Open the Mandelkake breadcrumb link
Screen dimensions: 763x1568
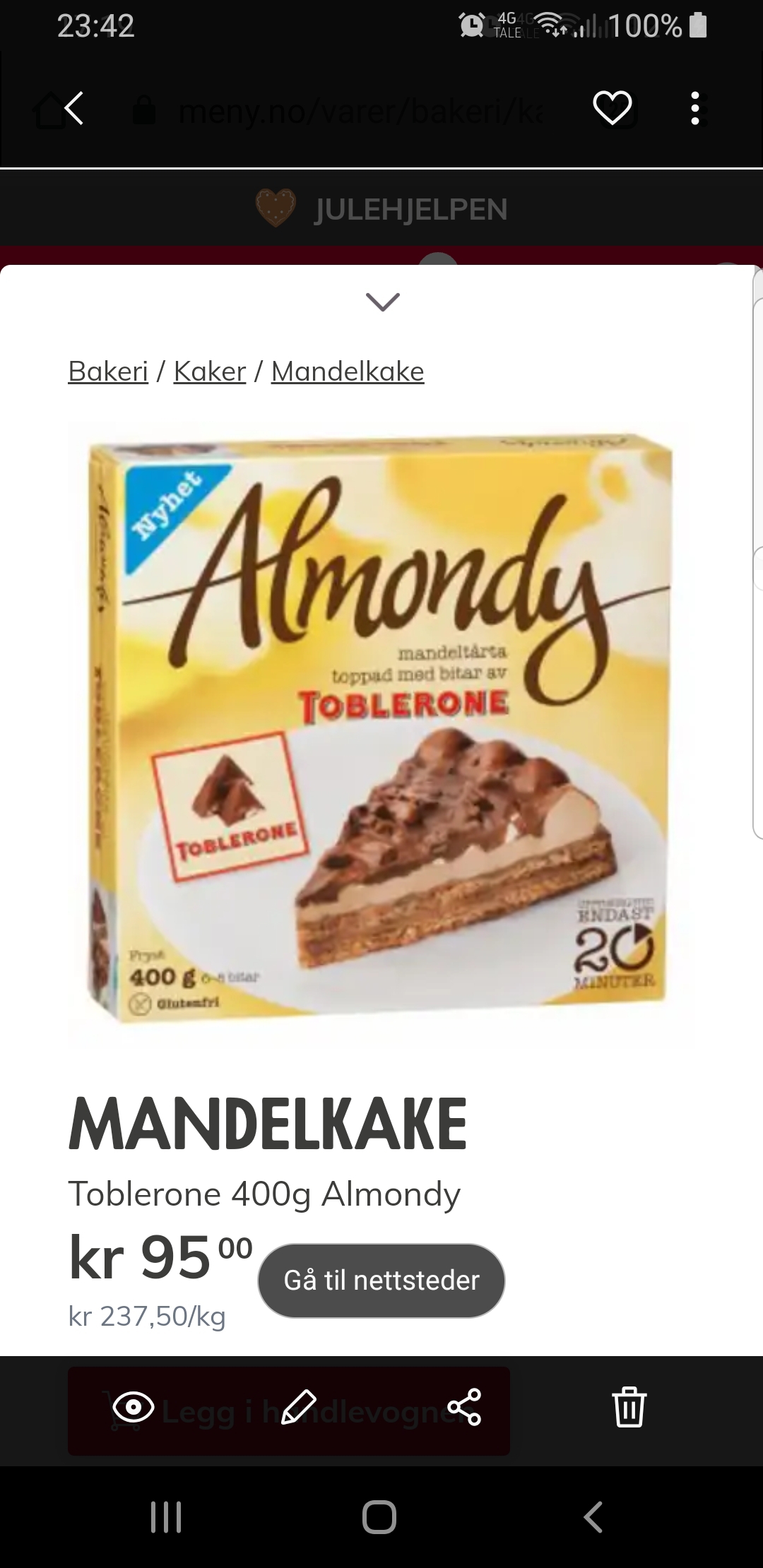(x=348, y=371)
